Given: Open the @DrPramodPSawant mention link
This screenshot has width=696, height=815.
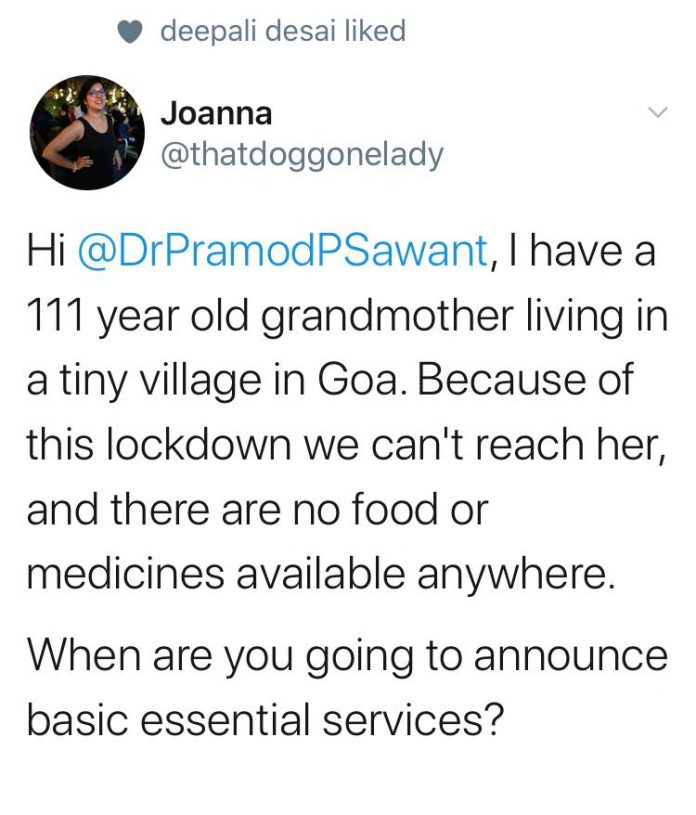Looking at the screenshot, I should tap(282, 251).
